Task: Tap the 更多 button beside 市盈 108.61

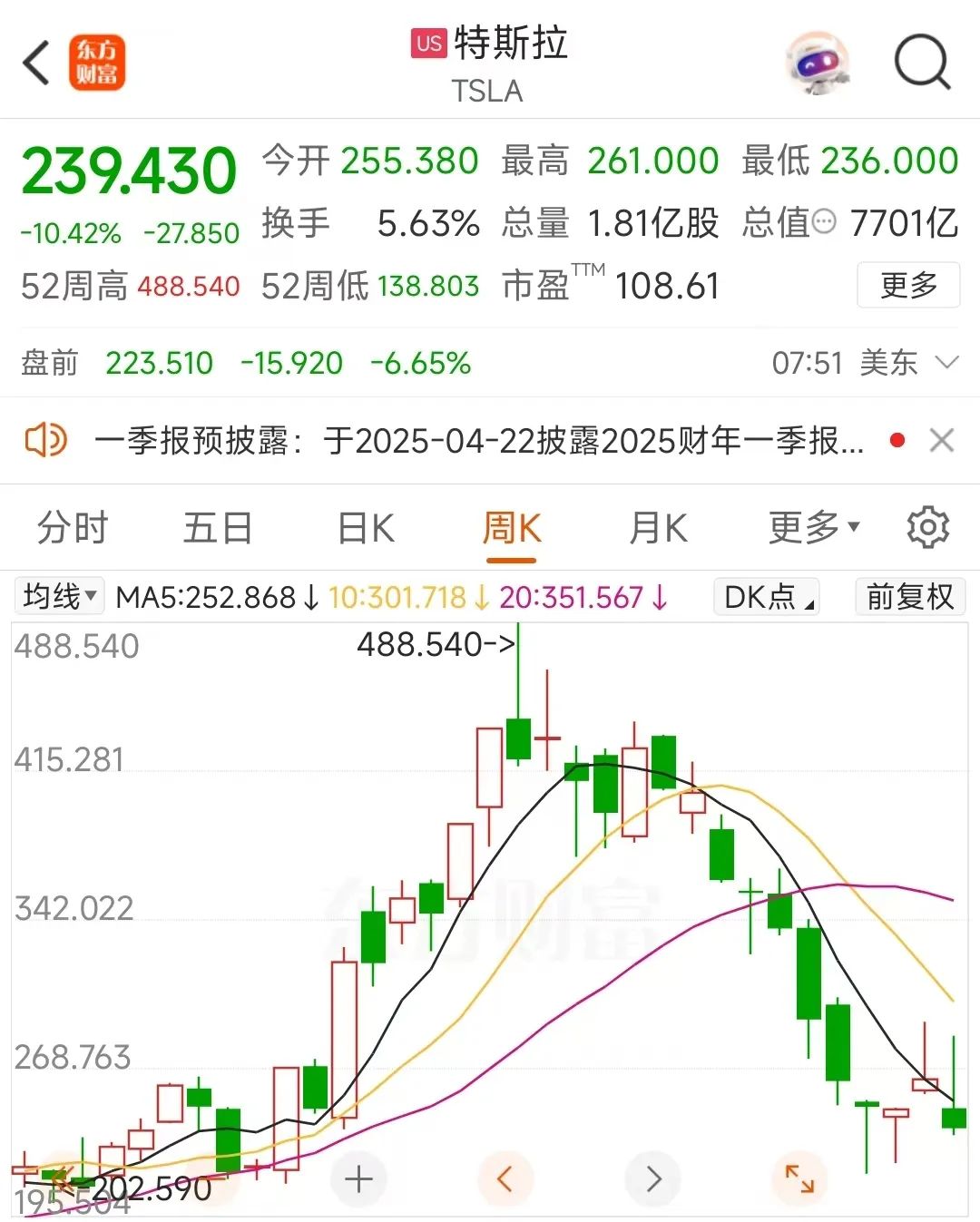Action: [907, 286]
